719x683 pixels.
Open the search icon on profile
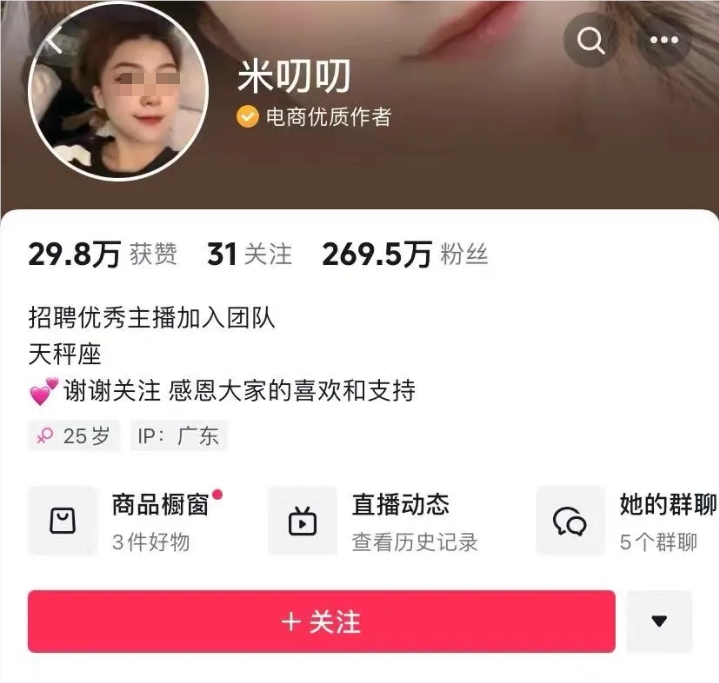(591, 41)
